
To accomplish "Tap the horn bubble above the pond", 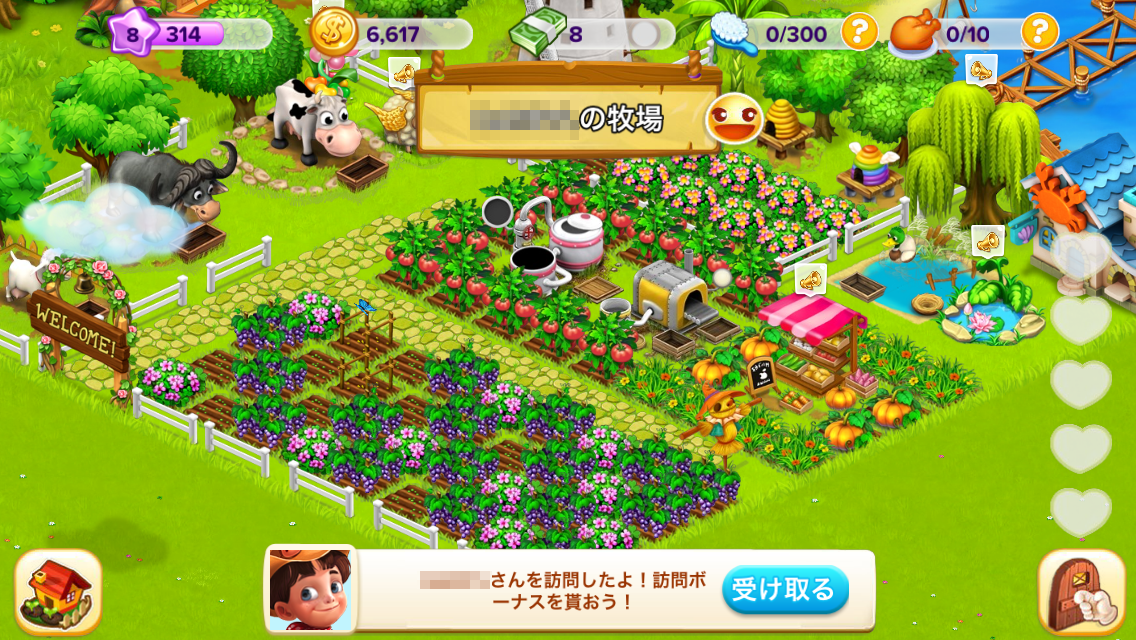I will [x=987, y=241].
